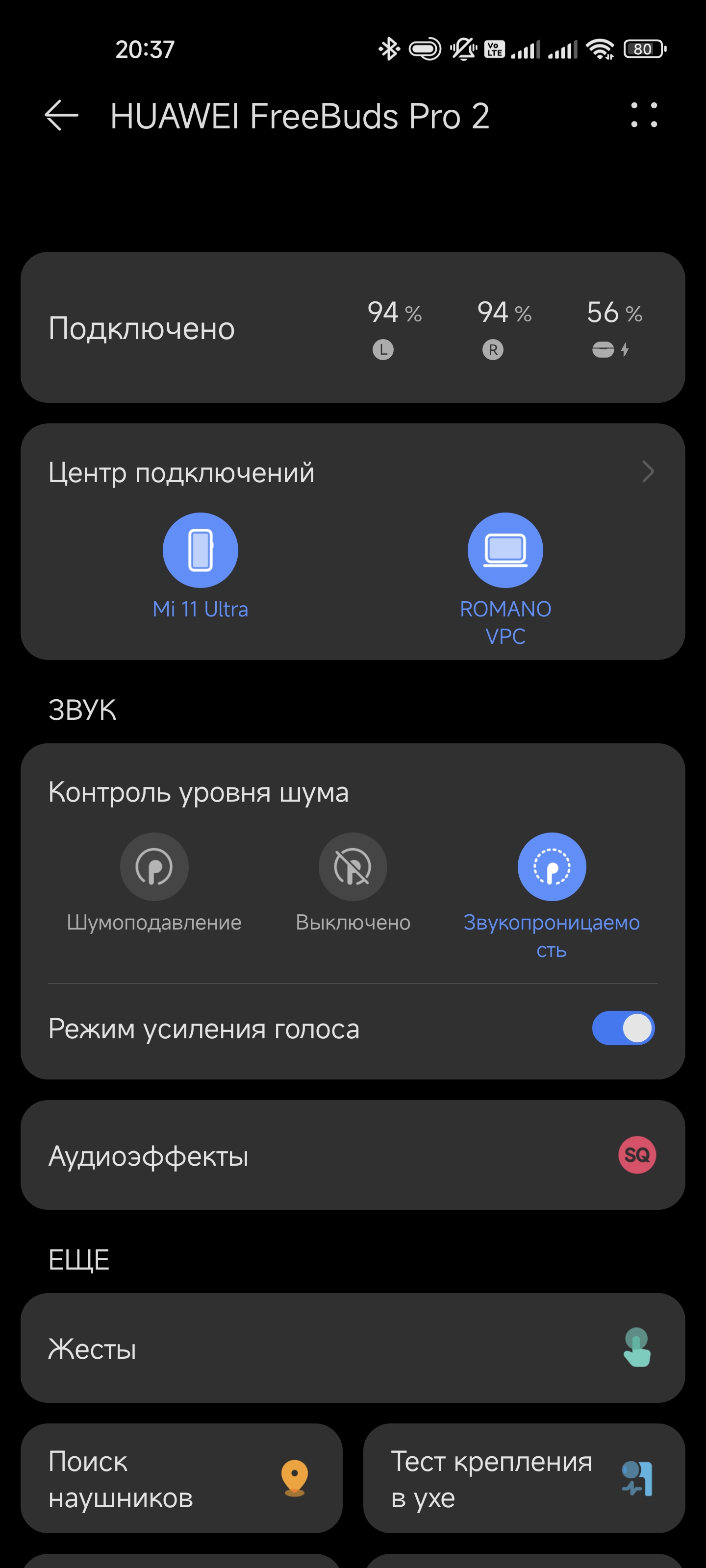Choose Звукопроницаемость mode
Image resolution: width=706 pixels, height=1568 pixels.
[x=551, y=867]
